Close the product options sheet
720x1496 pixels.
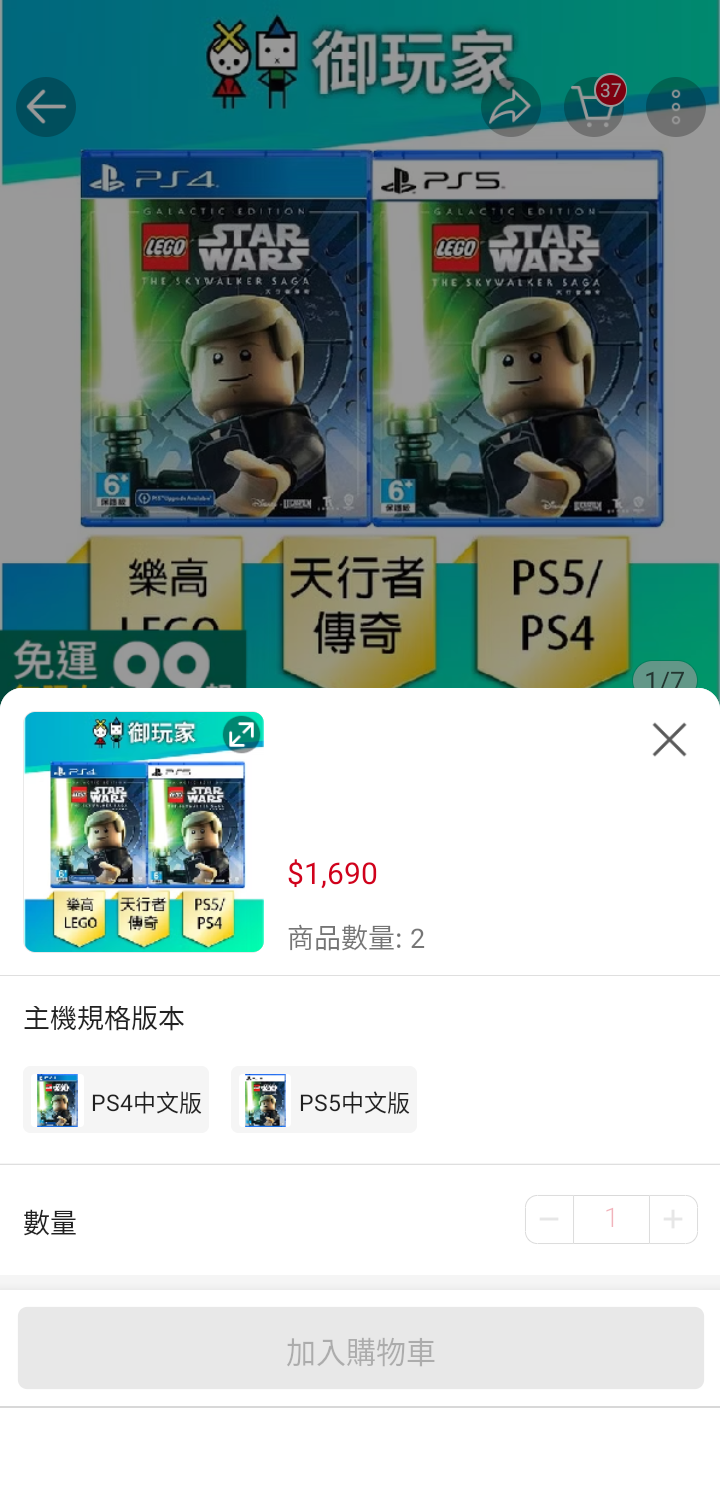click(669, 740)
